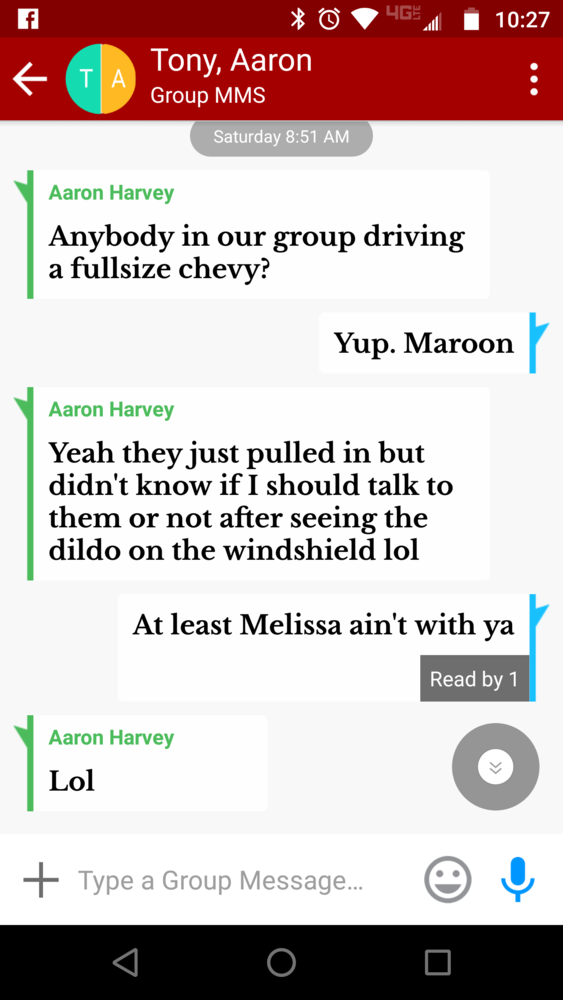
Task: Jump to the latest message with the down button
Action: [495, 767]
